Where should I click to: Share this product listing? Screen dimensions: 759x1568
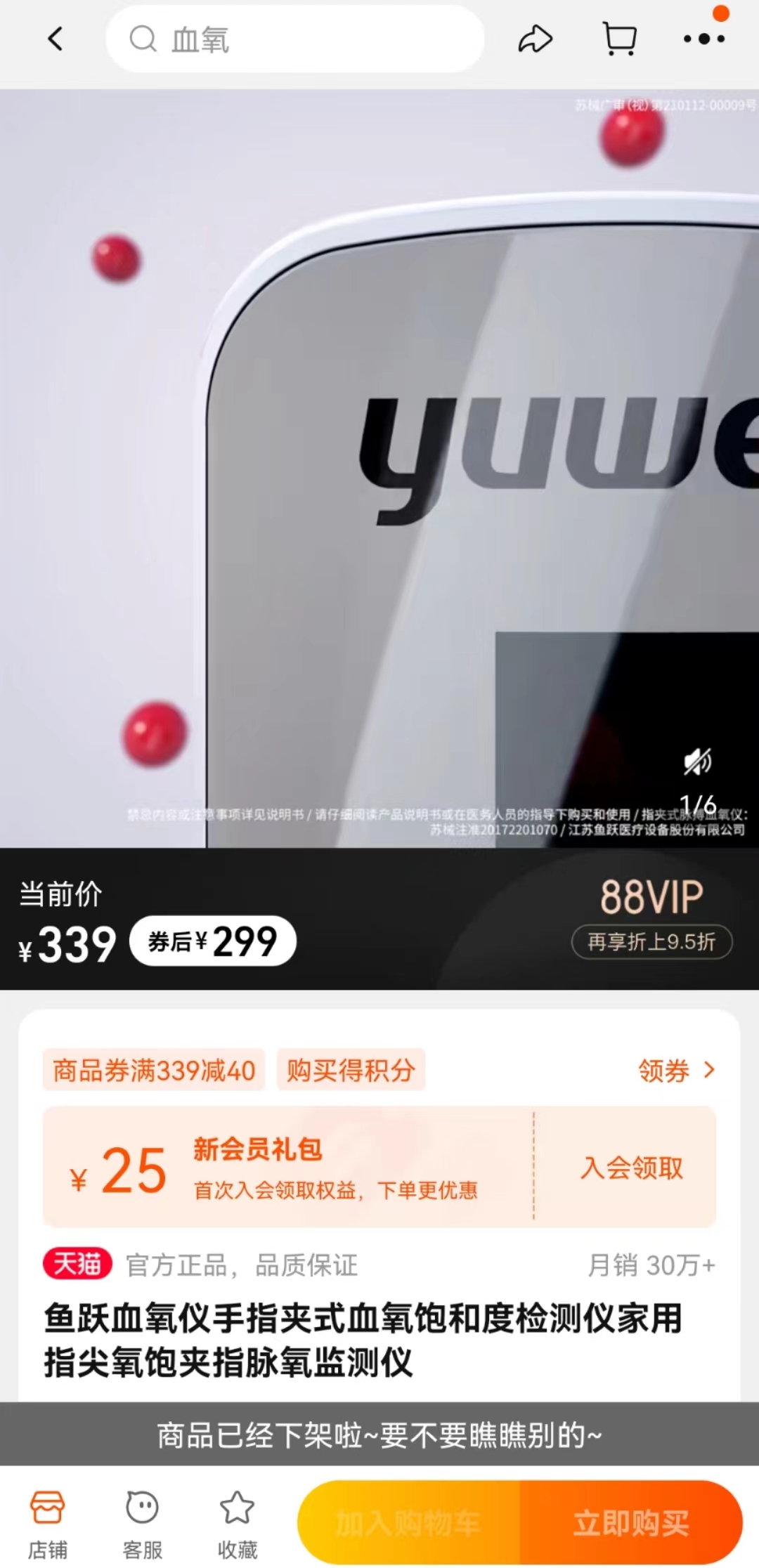click(x=535, y=39)
